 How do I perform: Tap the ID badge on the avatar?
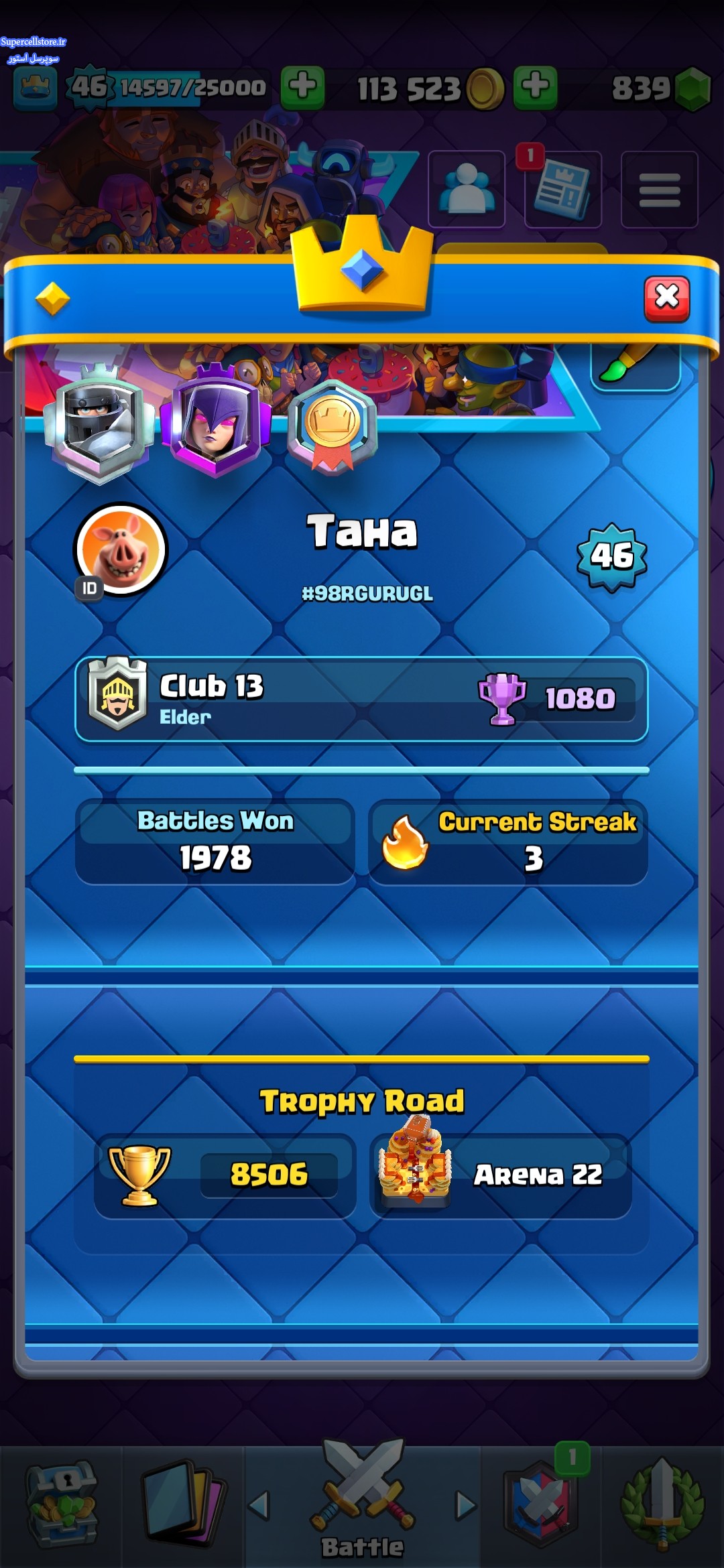89,588
